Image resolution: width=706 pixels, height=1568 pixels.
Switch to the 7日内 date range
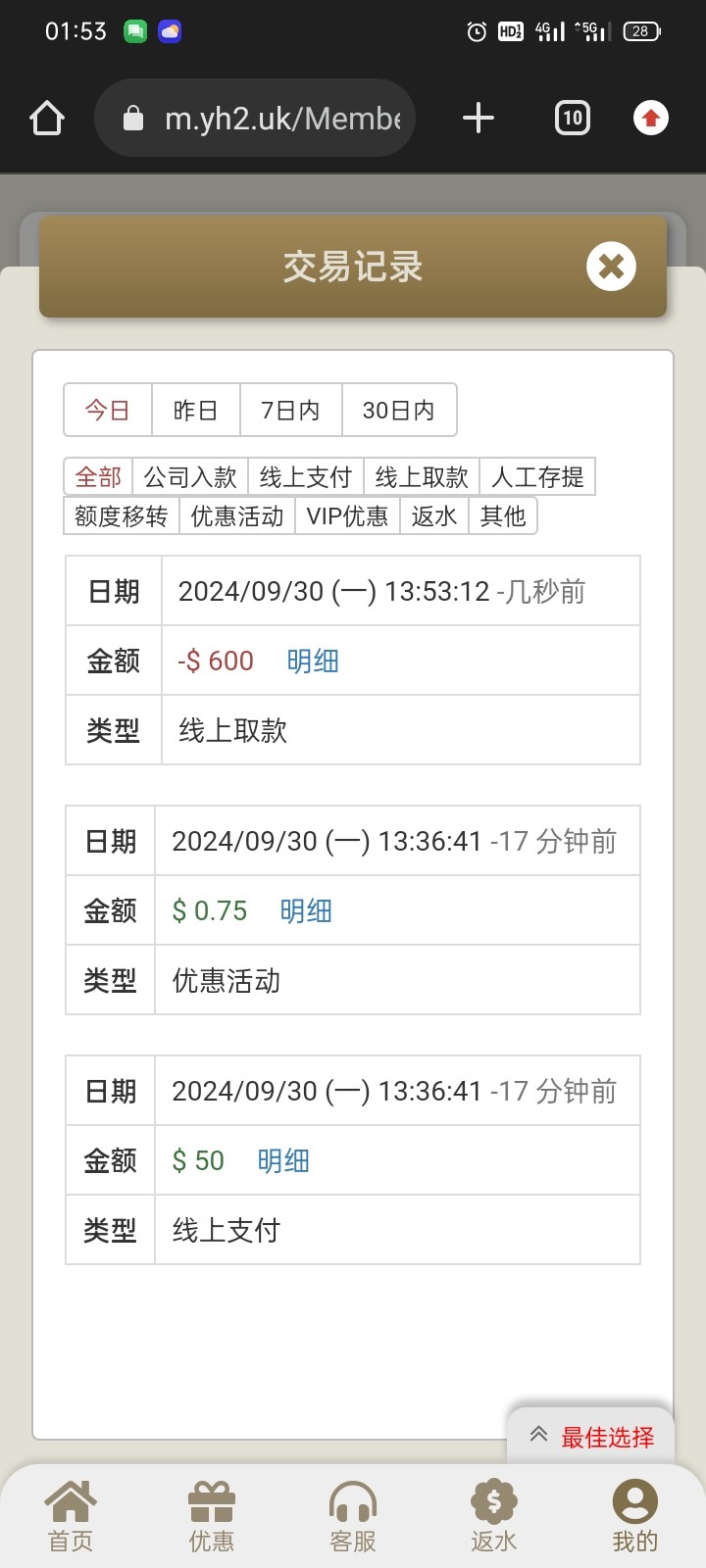click(291, 410)
